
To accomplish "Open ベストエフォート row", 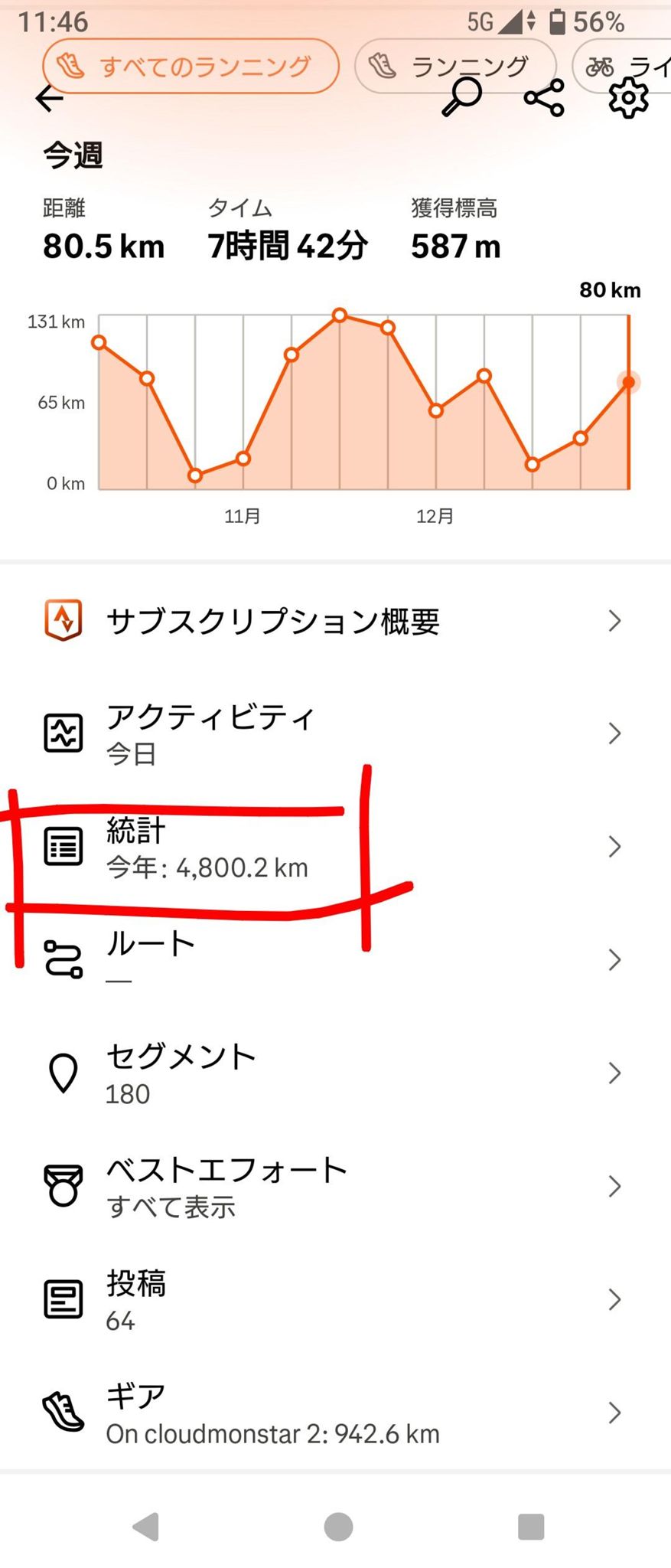I will pyautogui.click(x=335, y=1186).
